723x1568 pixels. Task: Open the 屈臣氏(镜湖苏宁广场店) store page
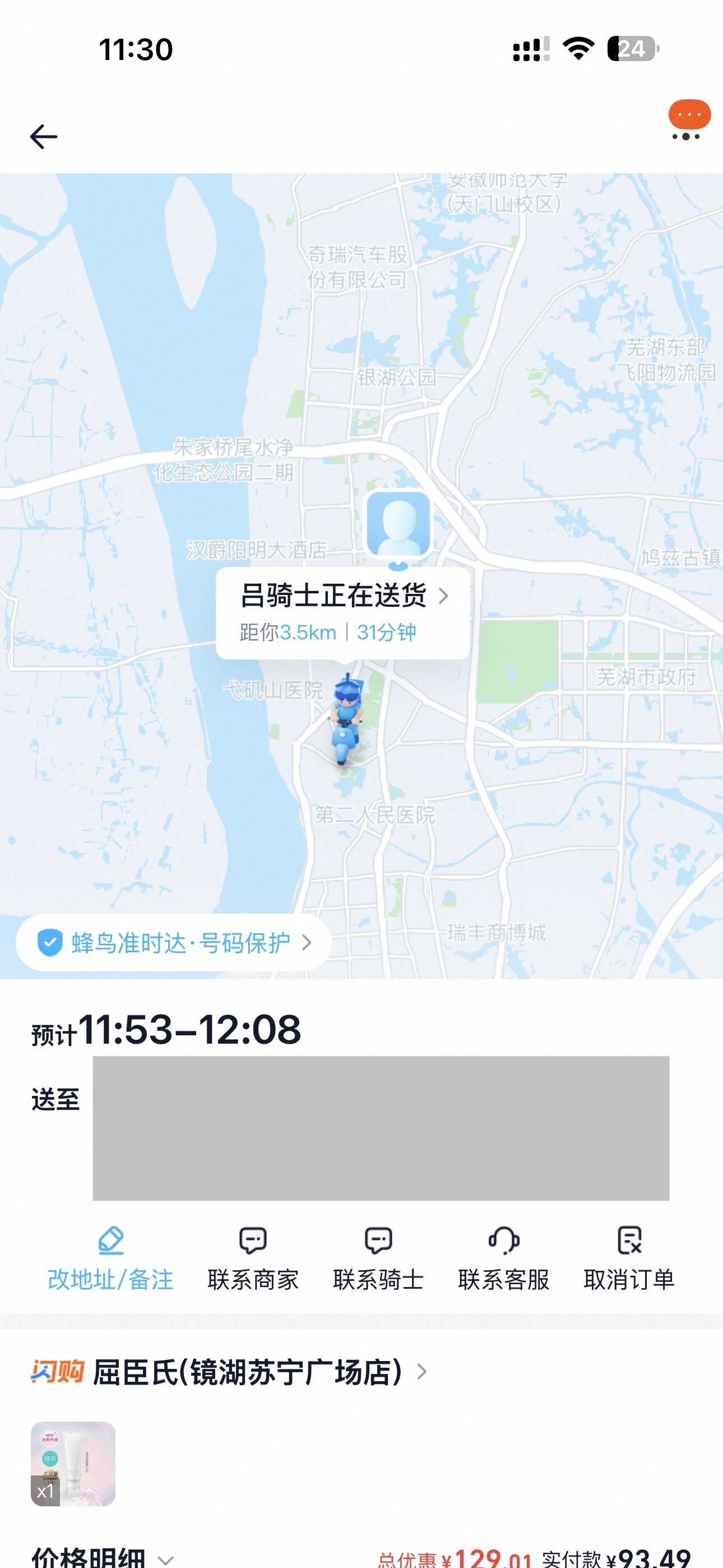pyautogui.click(x=247, y=1372)
